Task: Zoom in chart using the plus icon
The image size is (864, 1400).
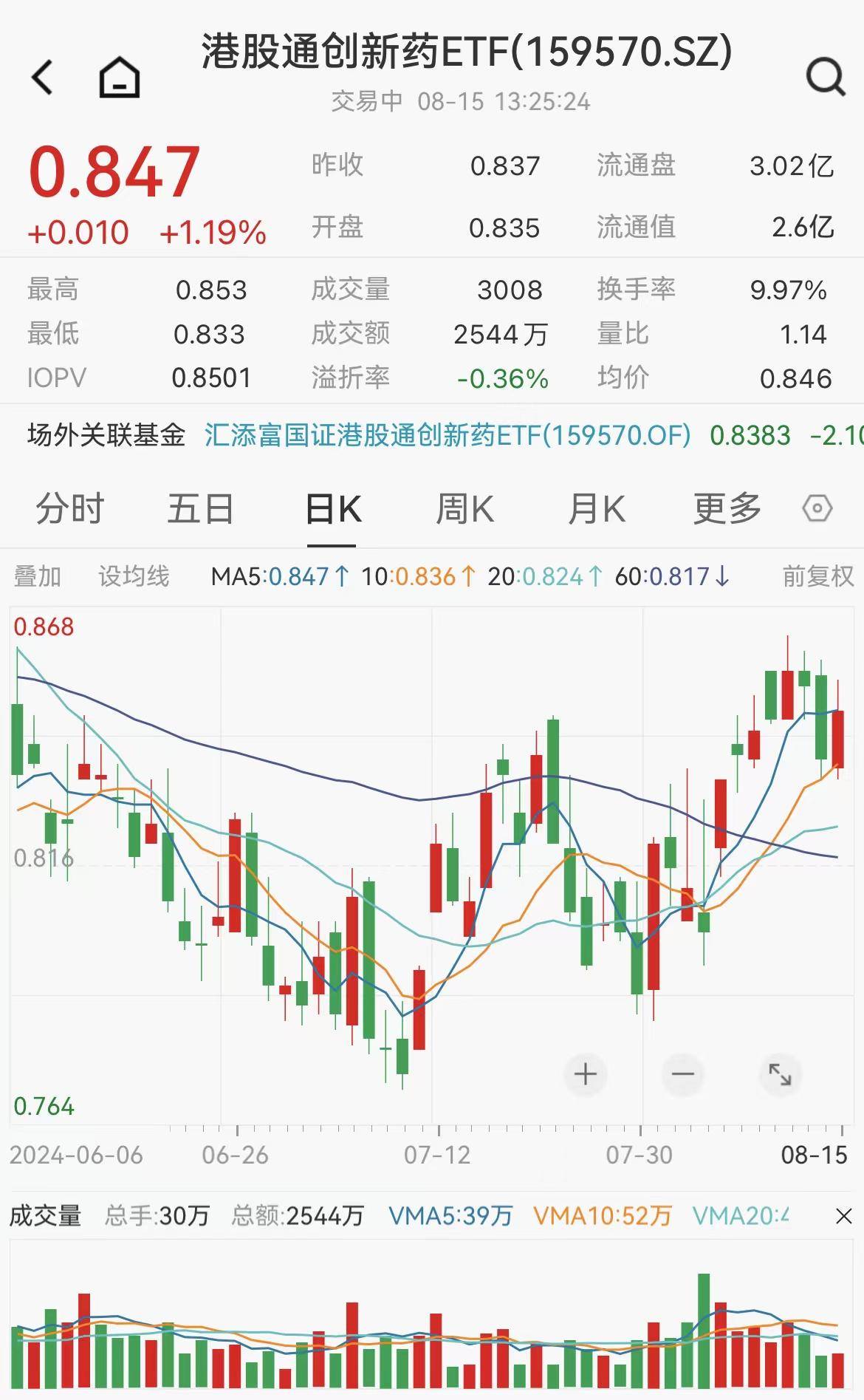Action: 585,1076
